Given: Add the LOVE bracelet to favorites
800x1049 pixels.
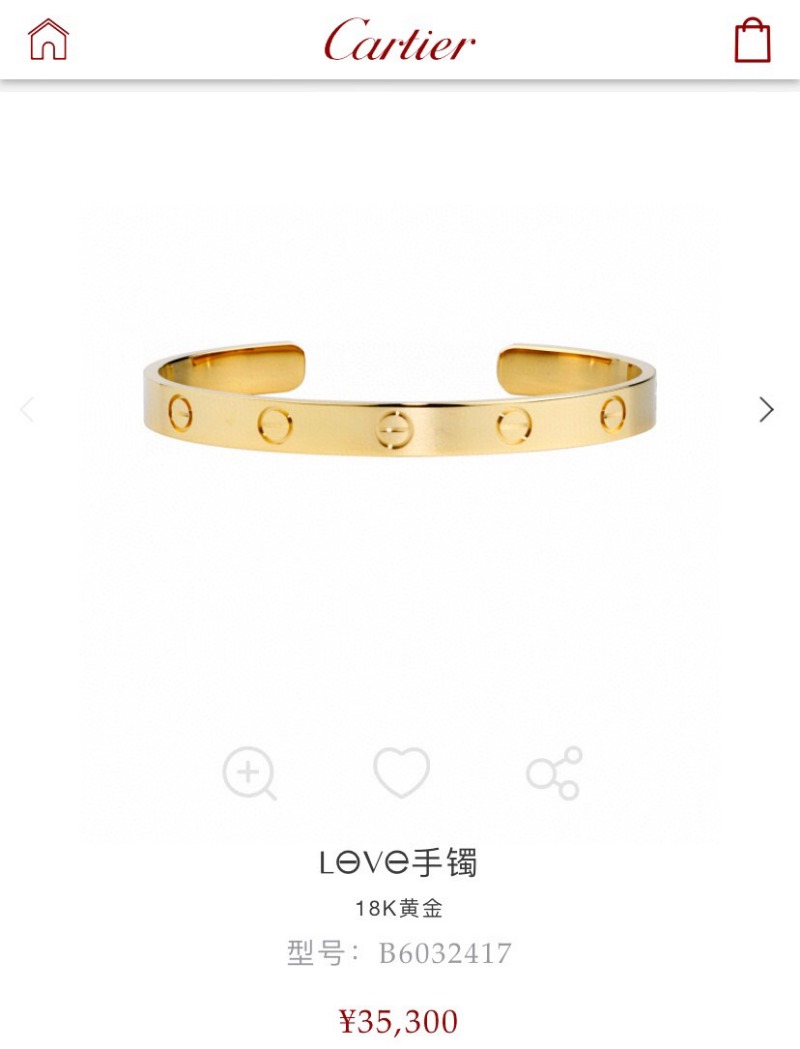Looking at the screenshot, I should (401, 772).
